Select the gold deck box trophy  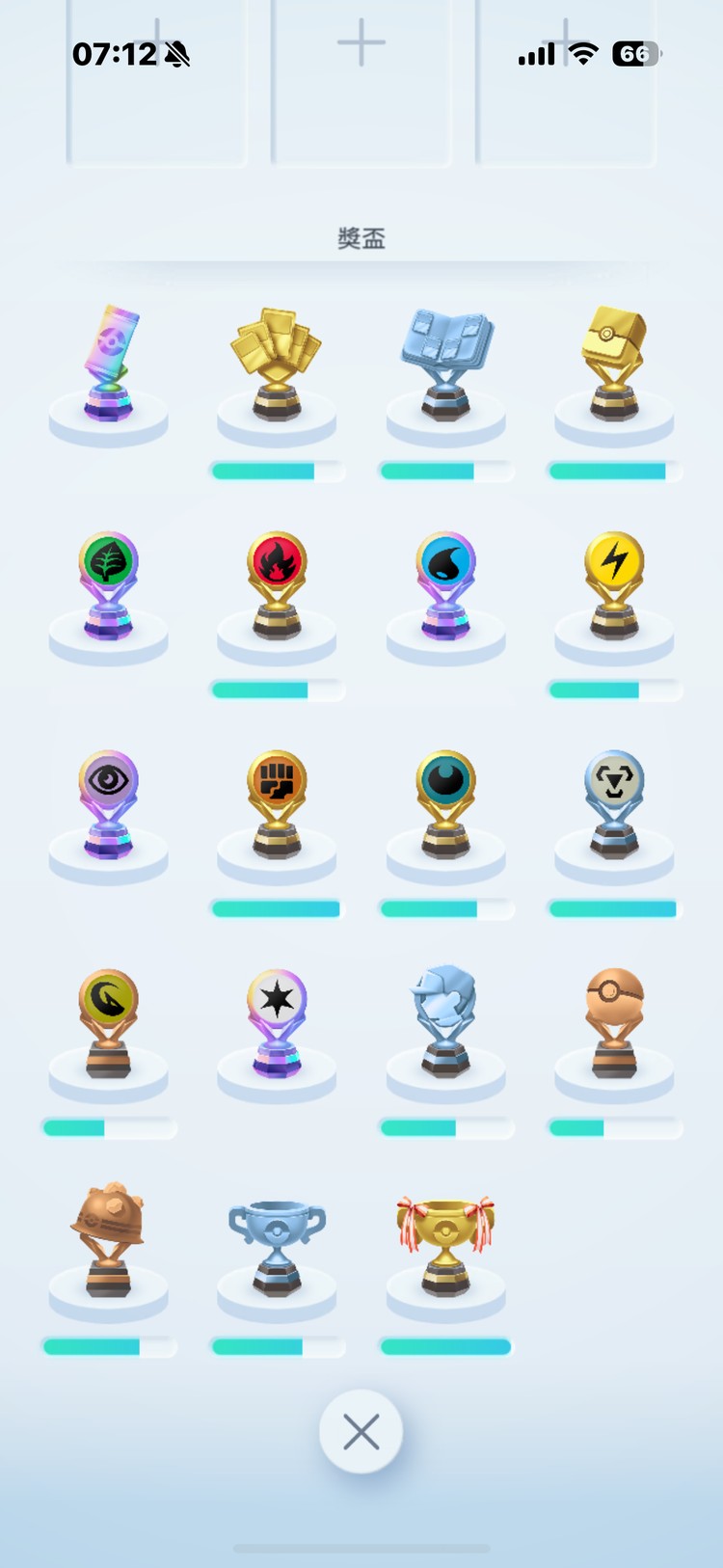point(614,364)
